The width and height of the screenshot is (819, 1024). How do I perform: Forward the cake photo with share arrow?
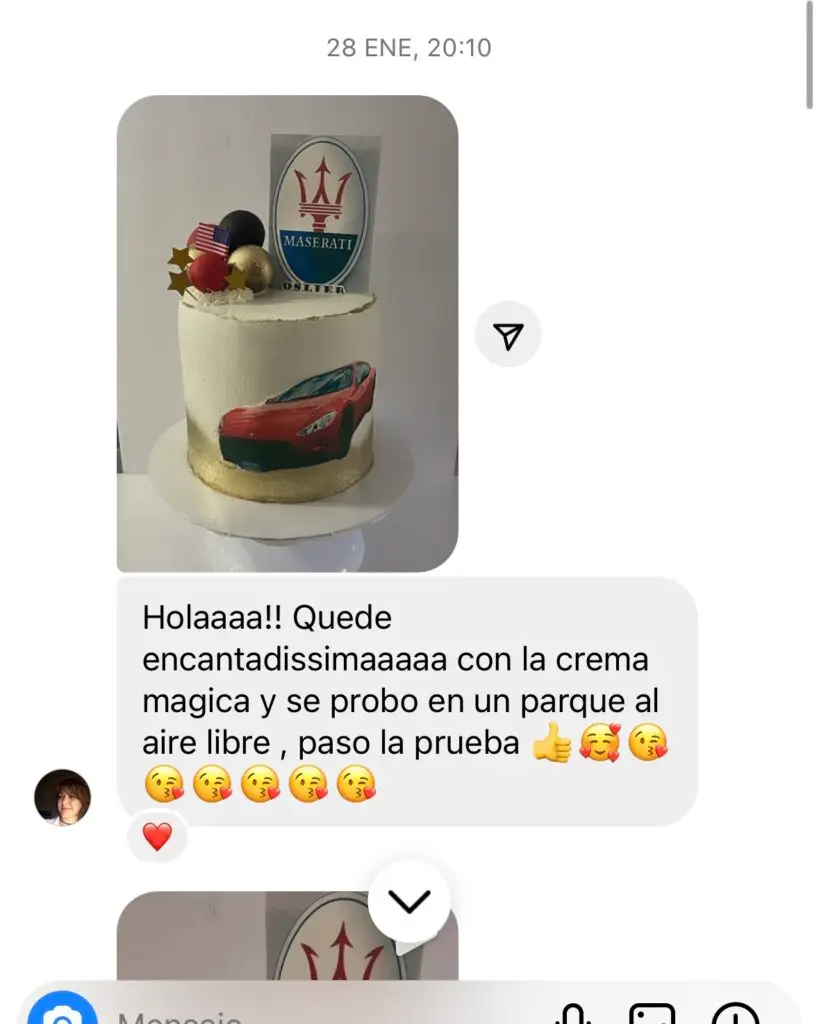tap(508, 338)
